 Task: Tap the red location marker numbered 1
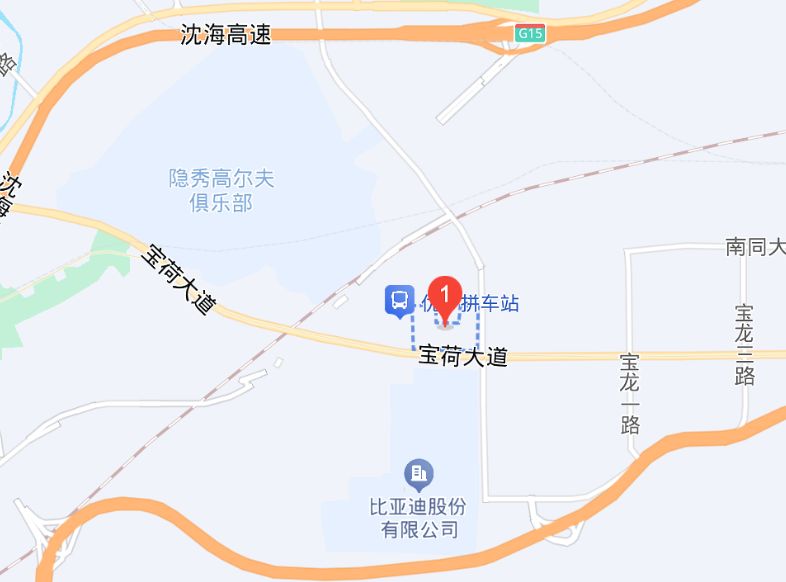click(445, 293)
